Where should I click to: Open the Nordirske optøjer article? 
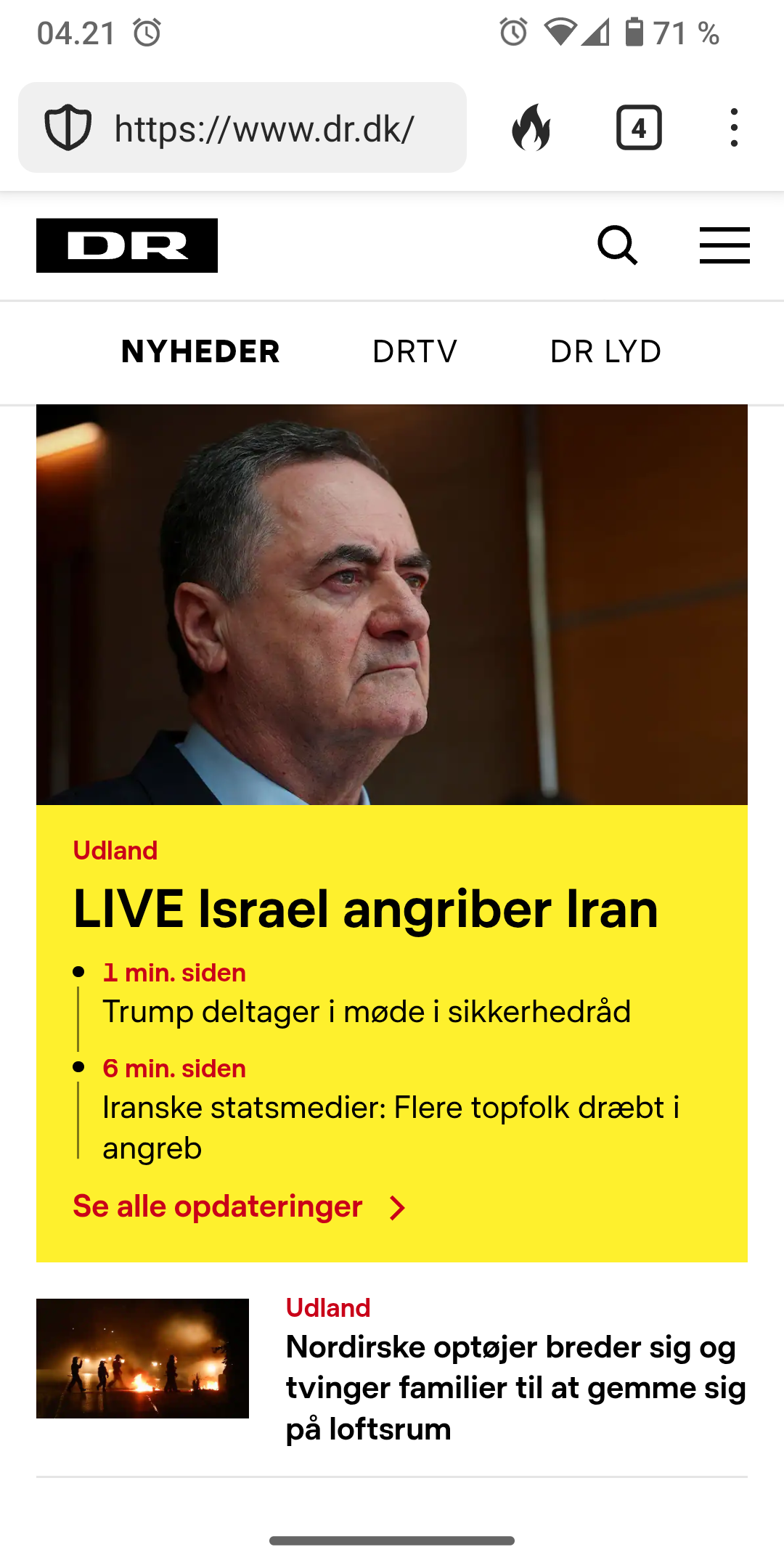(x=516, y=1387)
